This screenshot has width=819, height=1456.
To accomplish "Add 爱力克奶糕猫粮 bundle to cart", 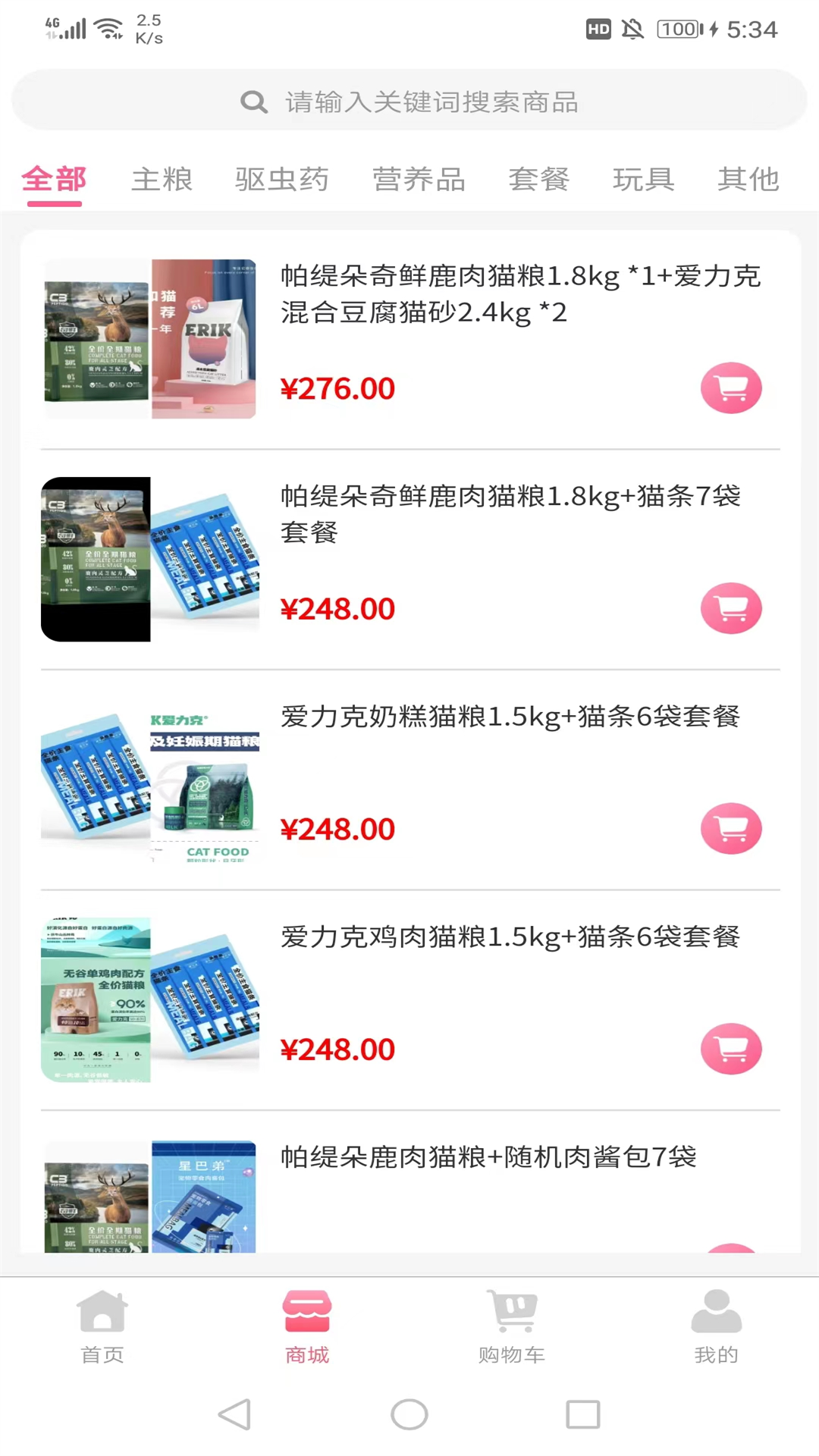I will [x=730, y=829].
